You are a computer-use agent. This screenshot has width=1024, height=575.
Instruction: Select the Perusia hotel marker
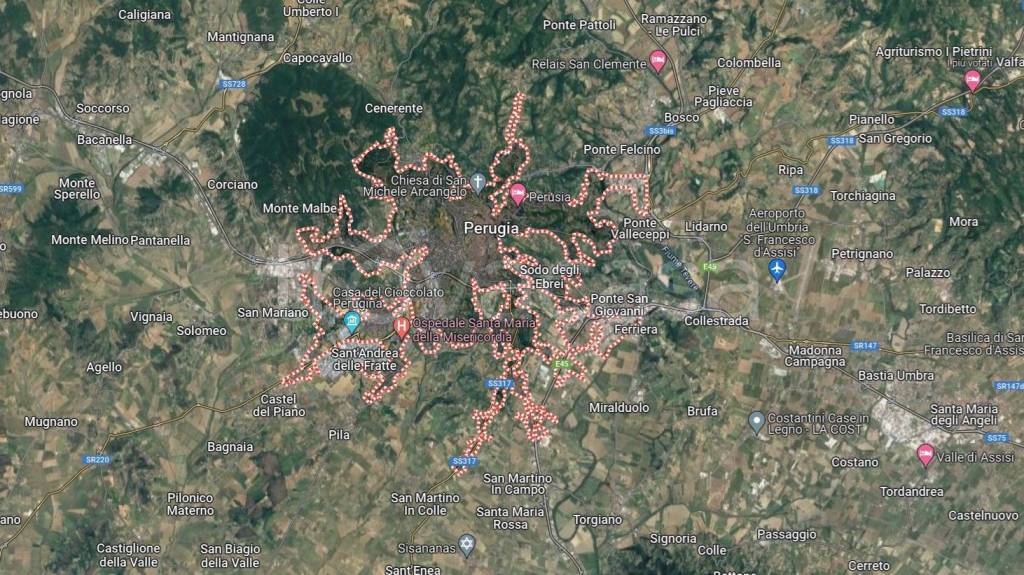pyautogui.click(x=518, y=192)
